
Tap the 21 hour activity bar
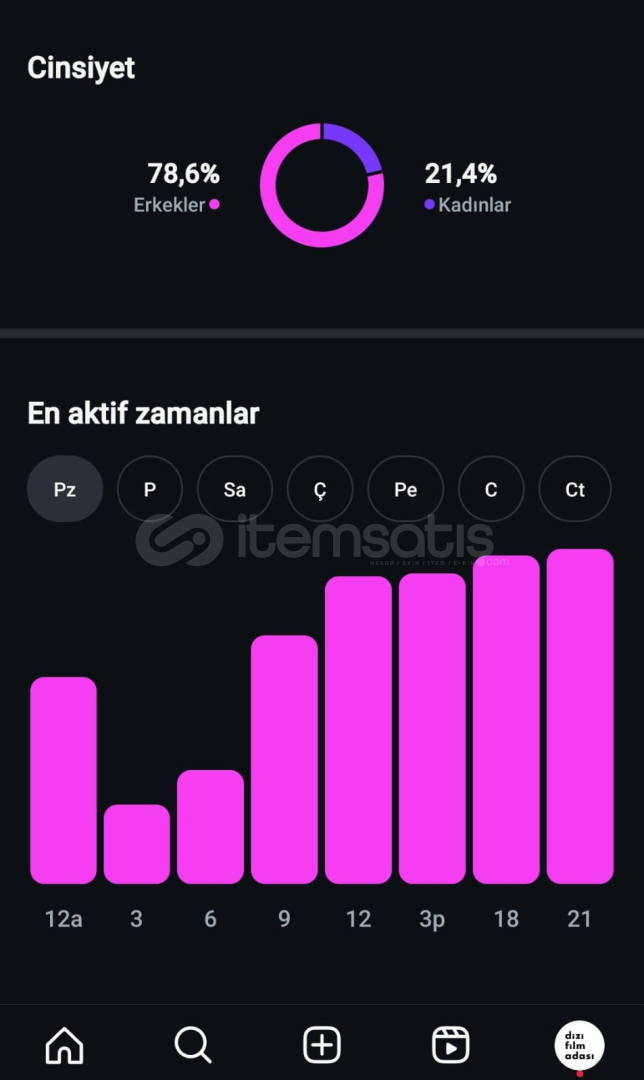[580, 716]
